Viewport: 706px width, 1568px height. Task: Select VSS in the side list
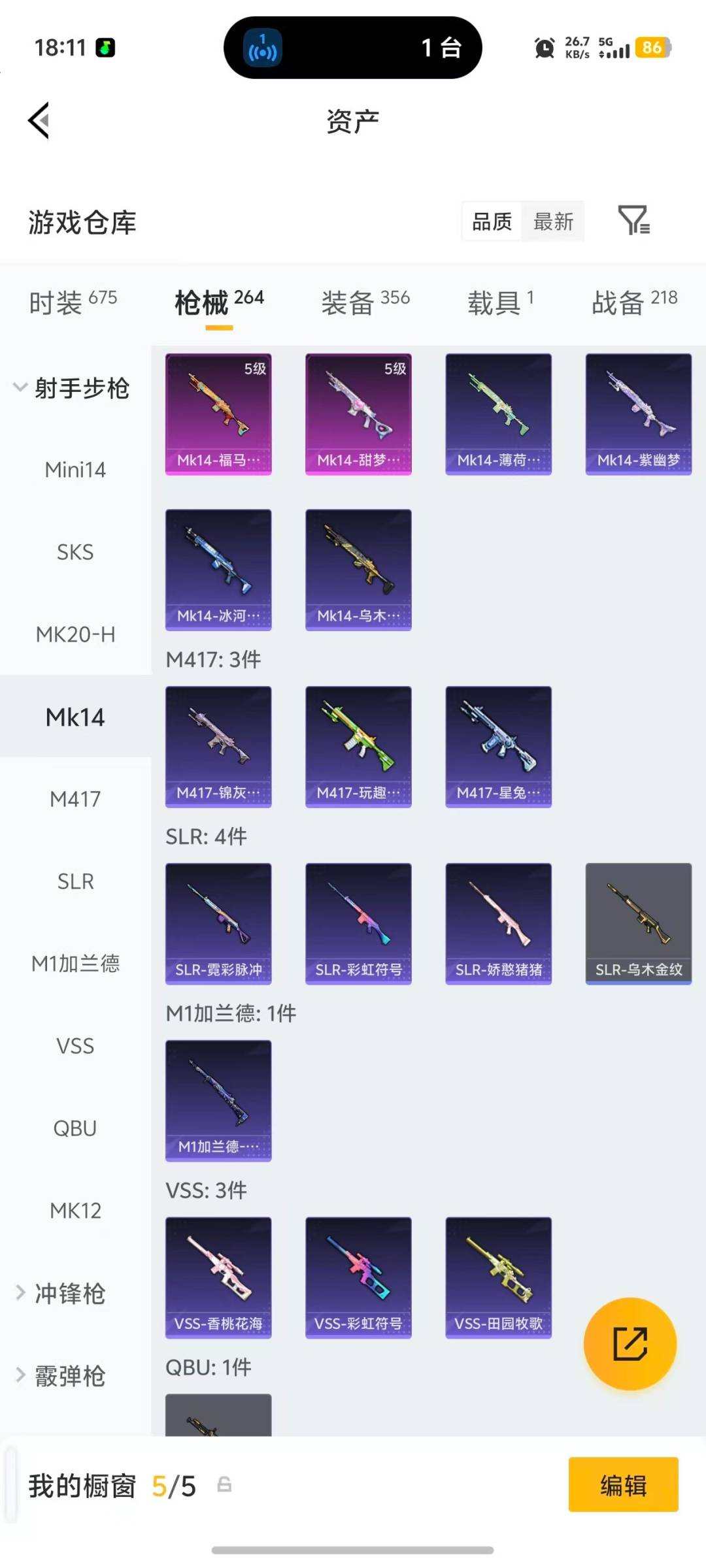pyautogui.click(x=75, y=1046)
